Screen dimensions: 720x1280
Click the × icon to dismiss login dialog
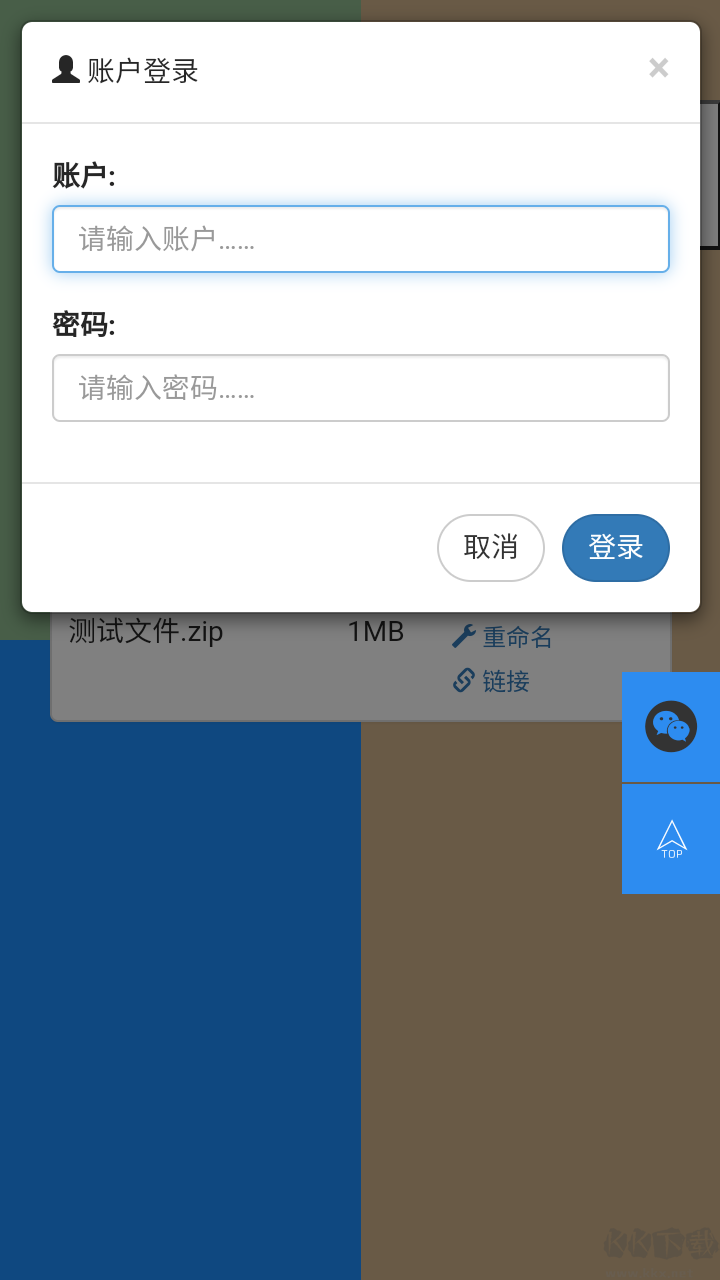658,68
